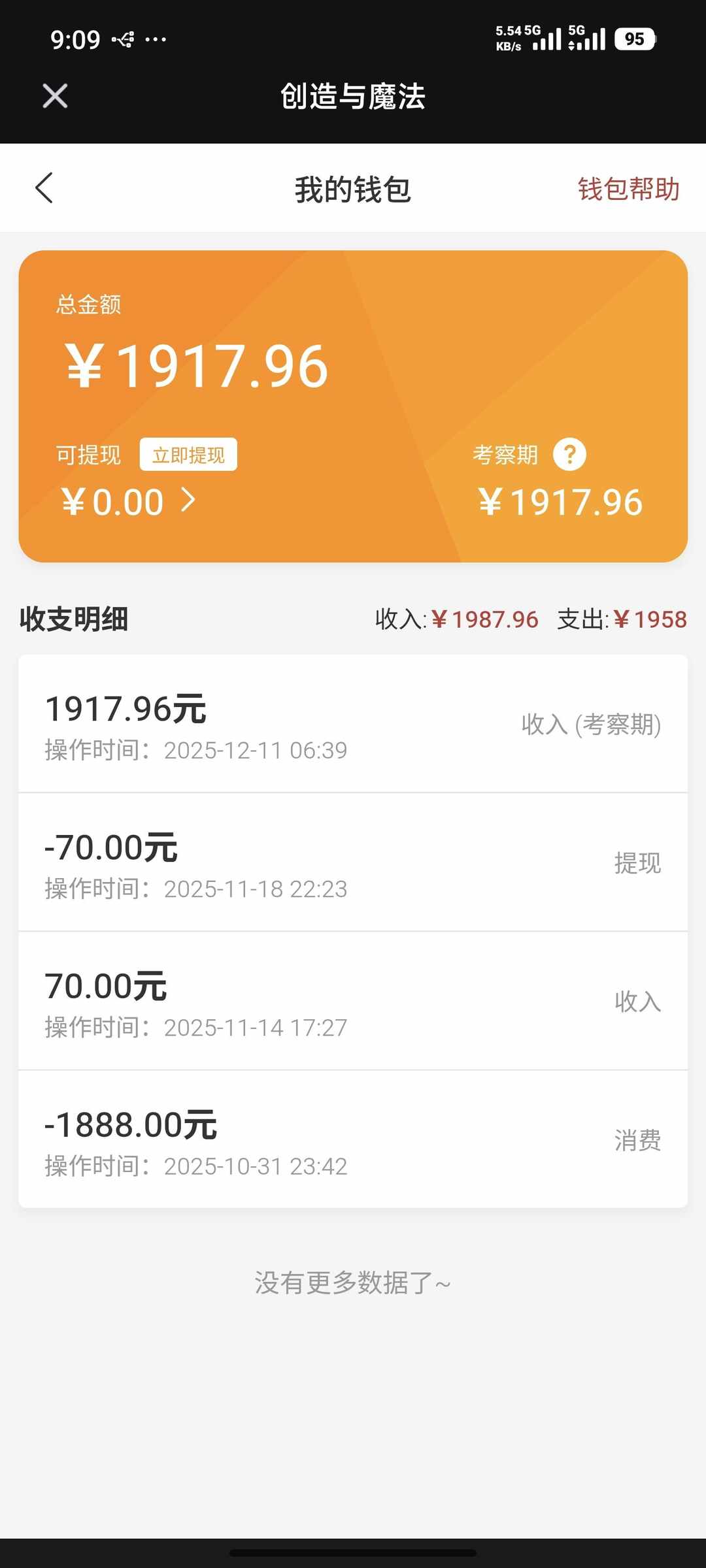Open withdrawal details via the ¥0.00 chevron

[x=190, y=501]
